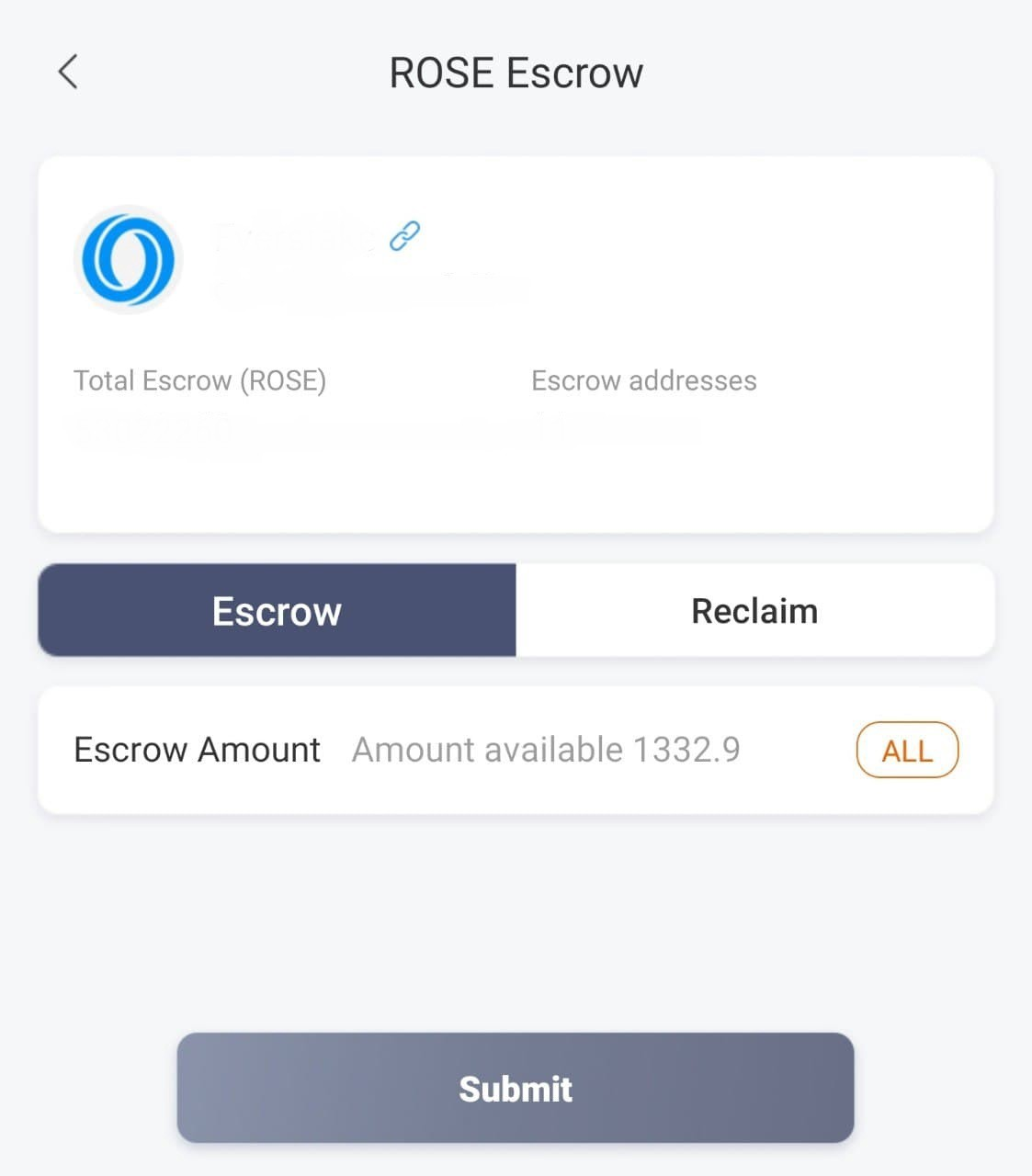Focus the Escrow Amount input field
Screen dimensions: 1032x1176
(x=570, y=751)
